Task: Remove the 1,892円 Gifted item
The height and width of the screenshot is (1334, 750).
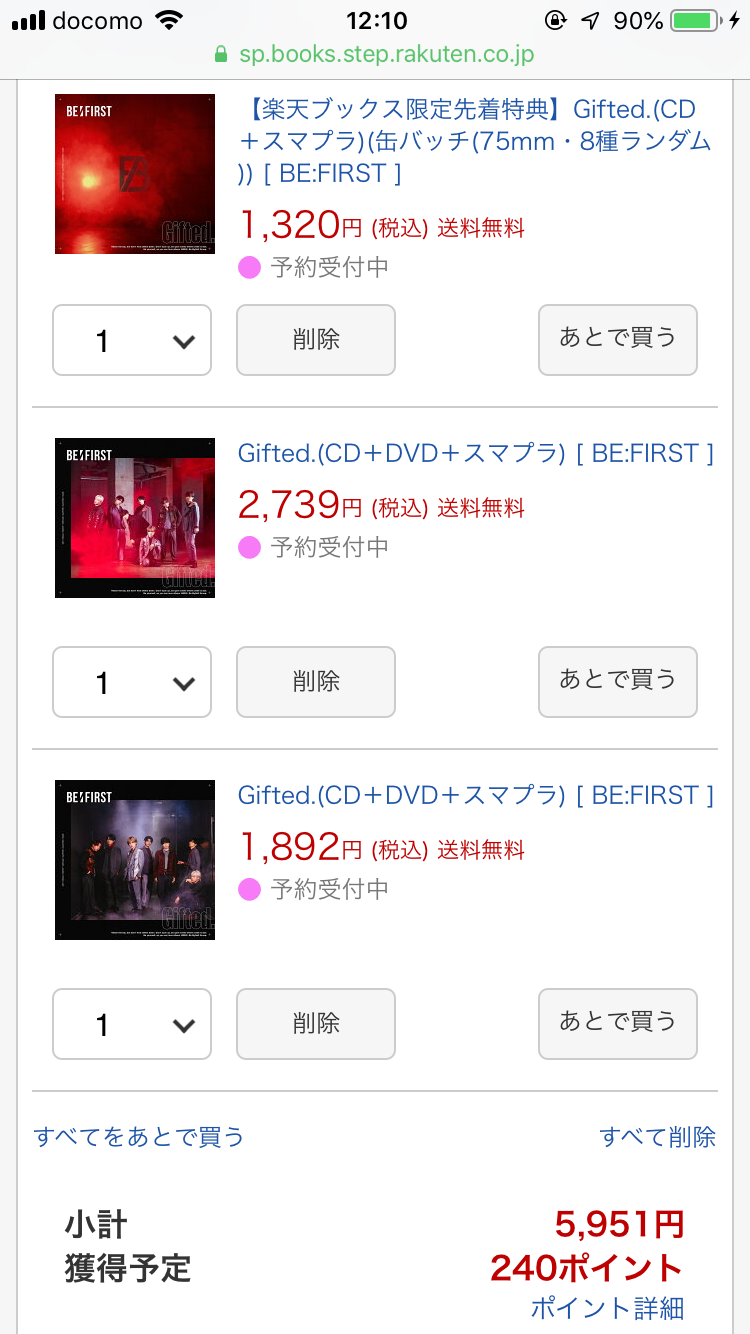Action: coord(316,1024)
